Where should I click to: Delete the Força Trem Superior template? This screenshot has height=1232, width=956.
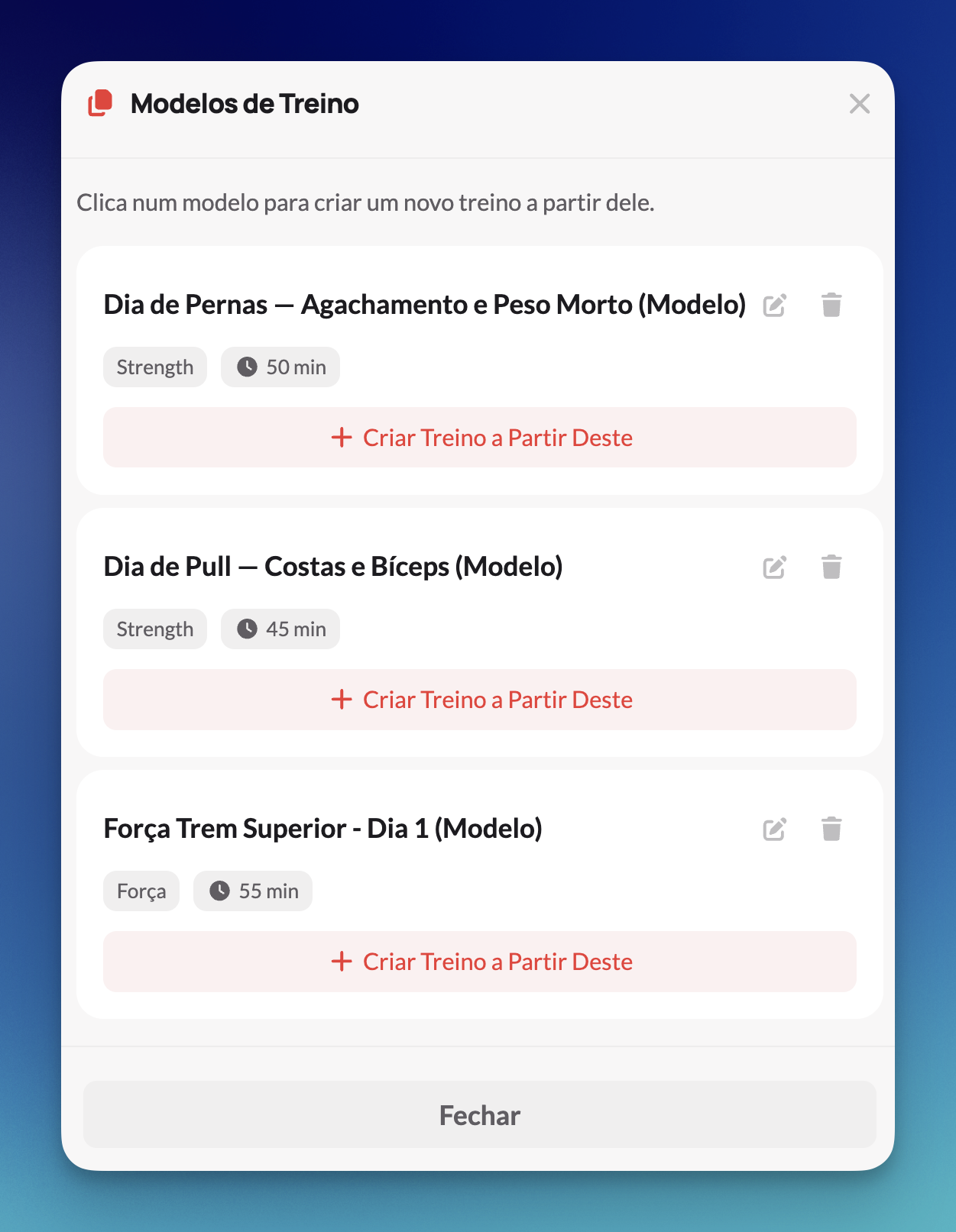pos(831,829)
